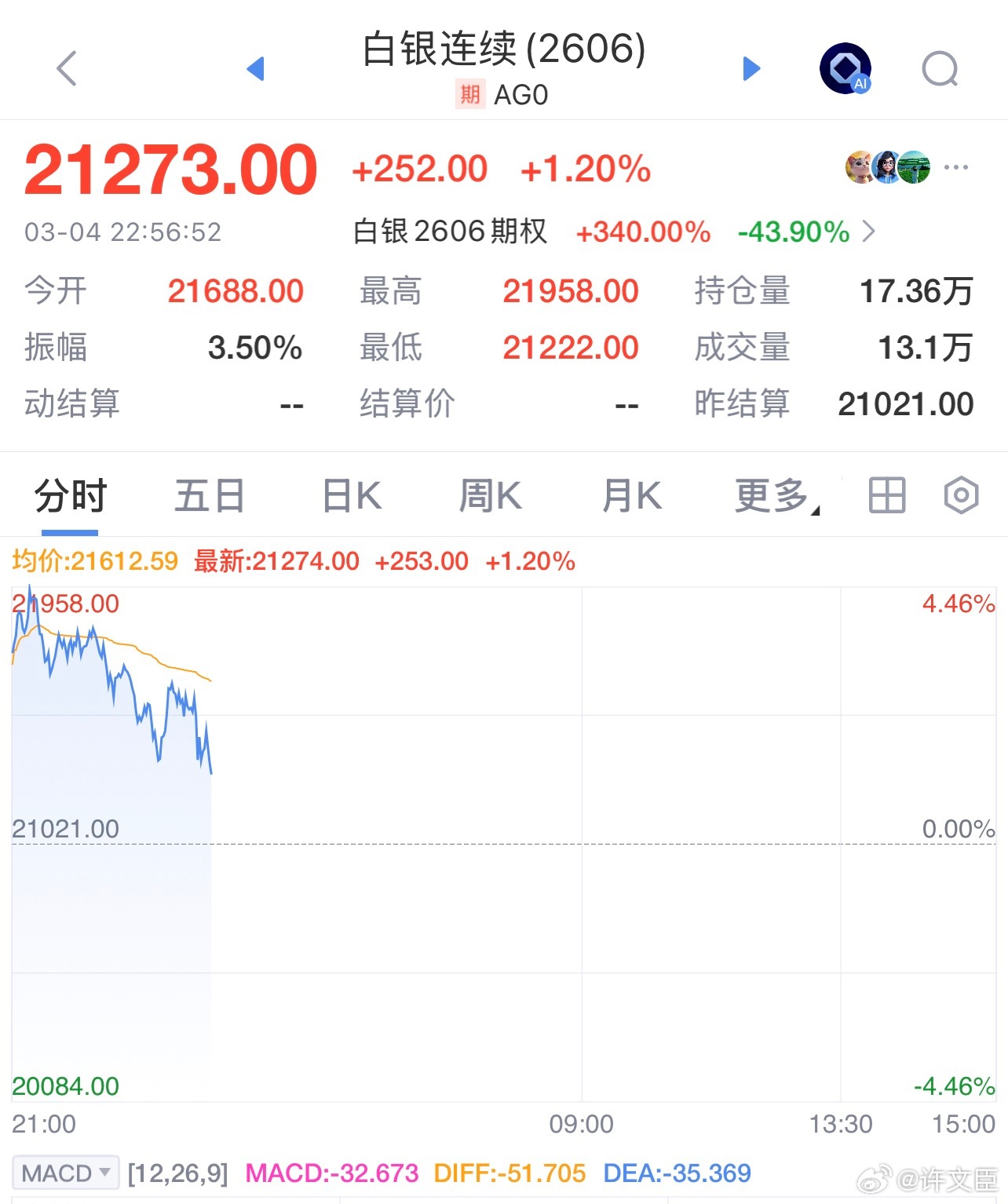
Task: Open the AI assistant icon
Action: point(845,68)
